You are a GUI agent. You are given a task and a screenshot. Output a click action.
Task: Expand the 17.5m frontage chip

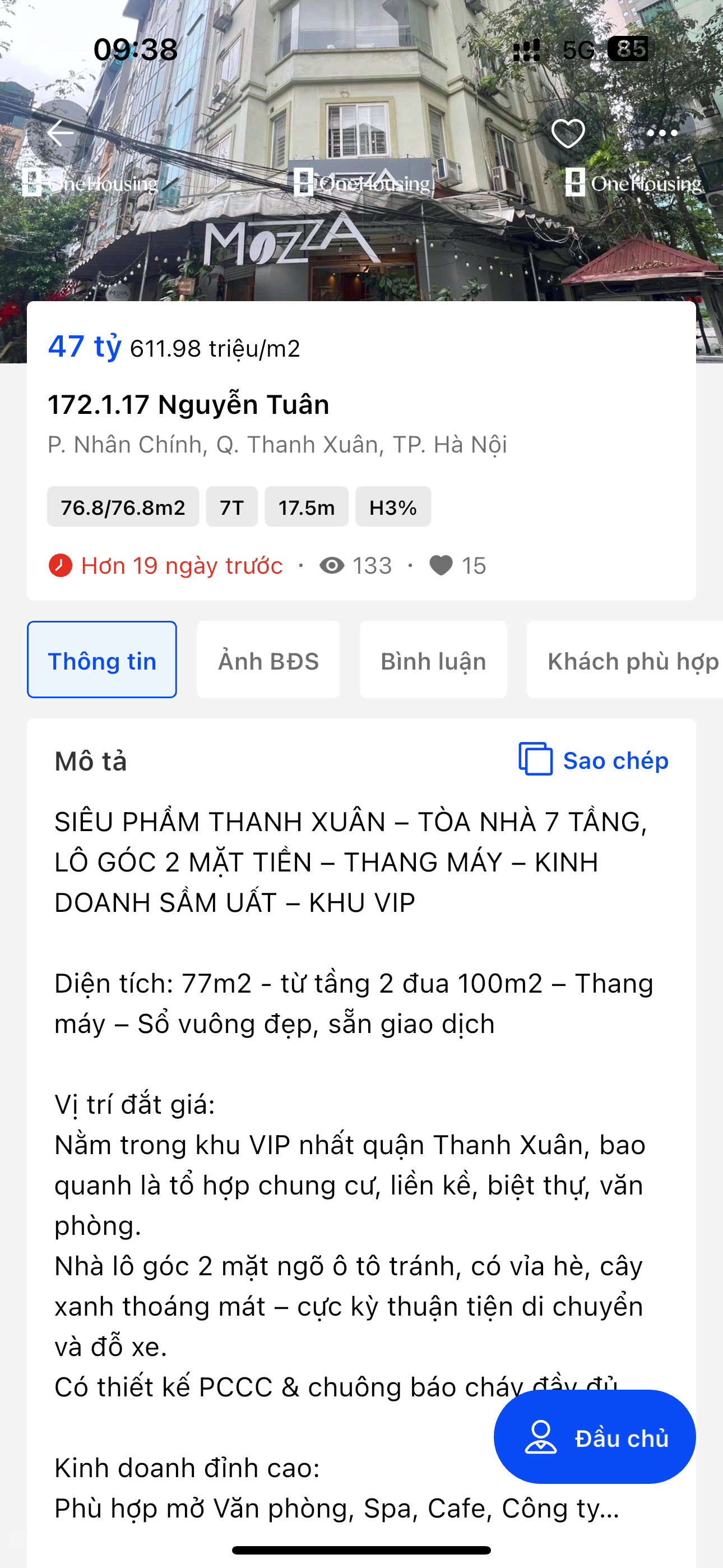pos(307,506)
